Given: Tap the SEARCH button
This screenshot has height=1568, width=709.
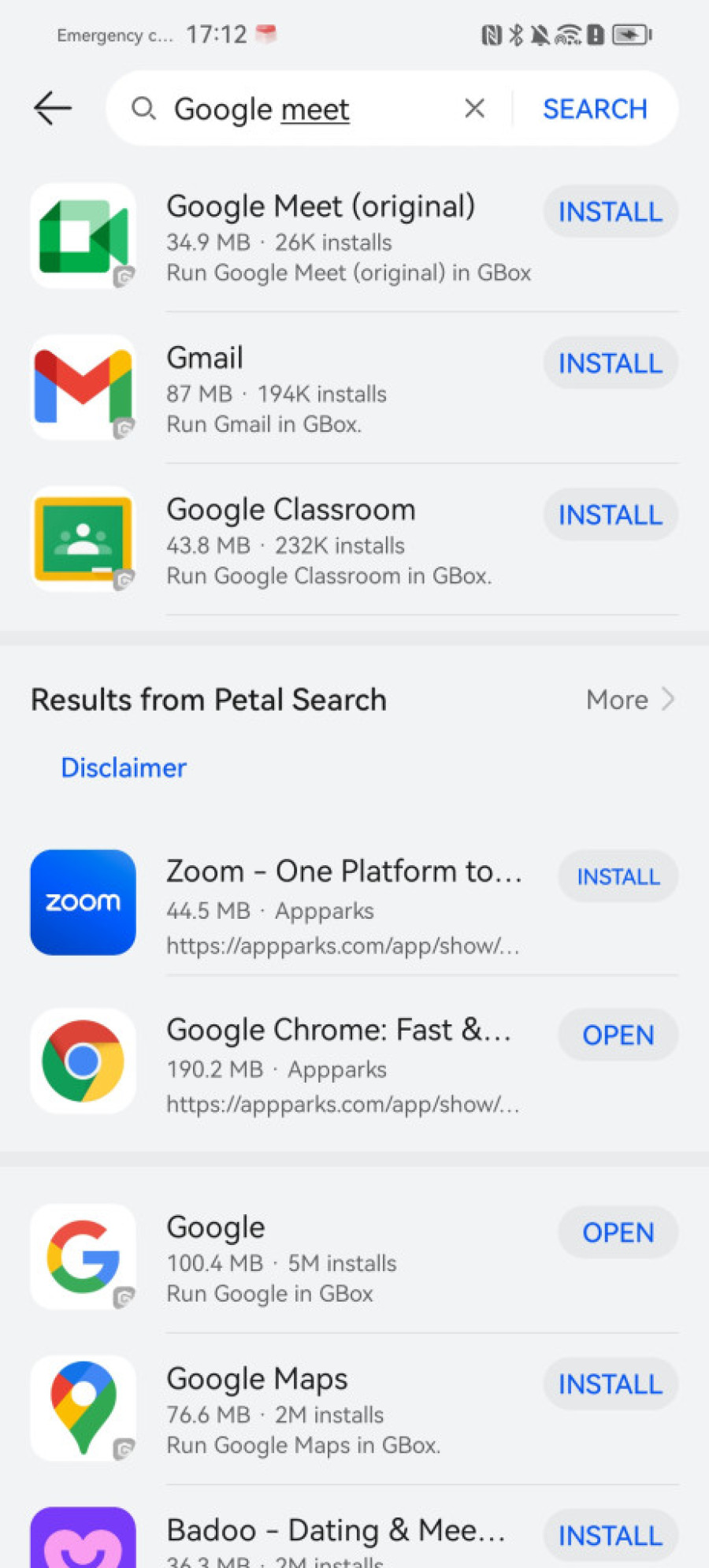Looking at the screenshot, I should pyautogui.click(x=595, y=109).
